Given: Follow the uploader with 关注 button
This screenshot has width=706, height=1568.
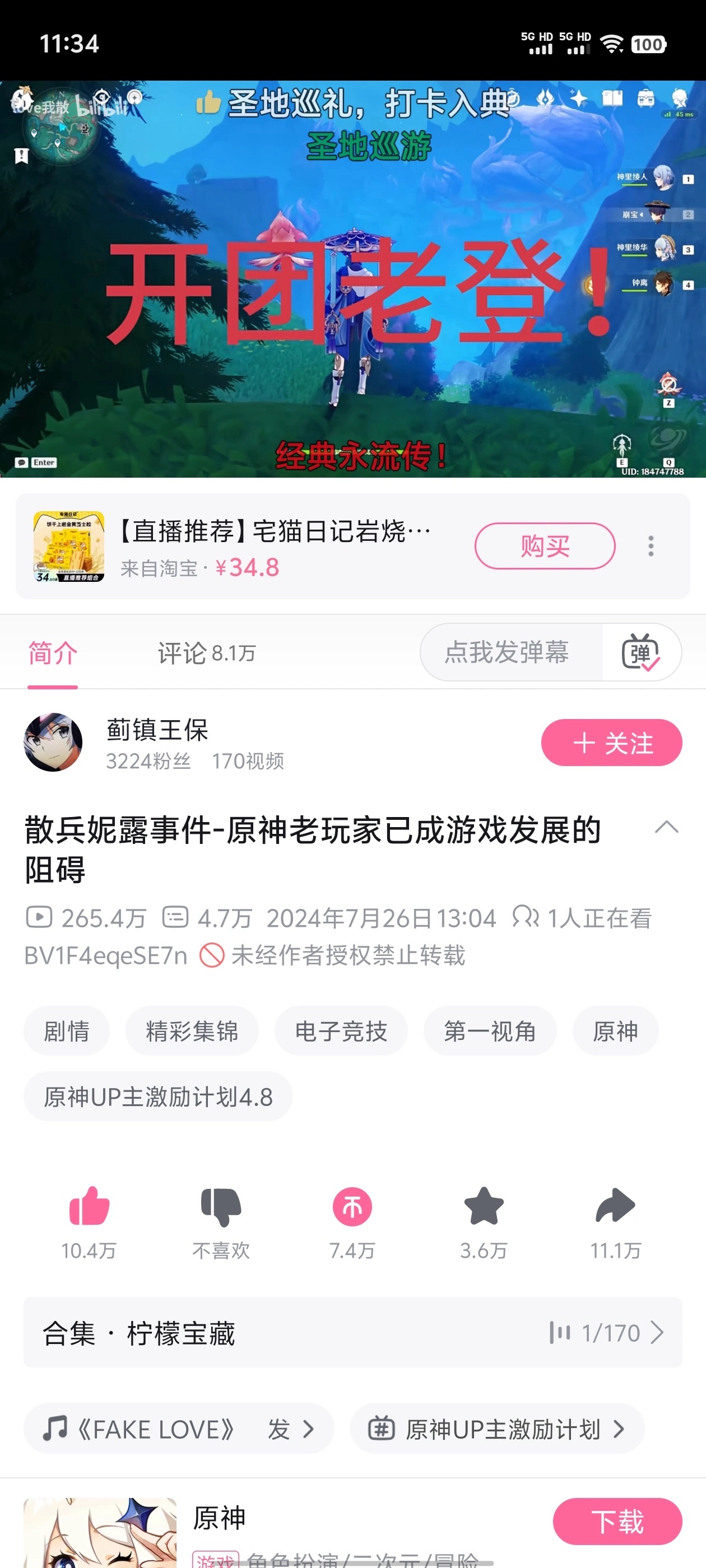Looking at the screenshot, I should click(x=611, y=743).
